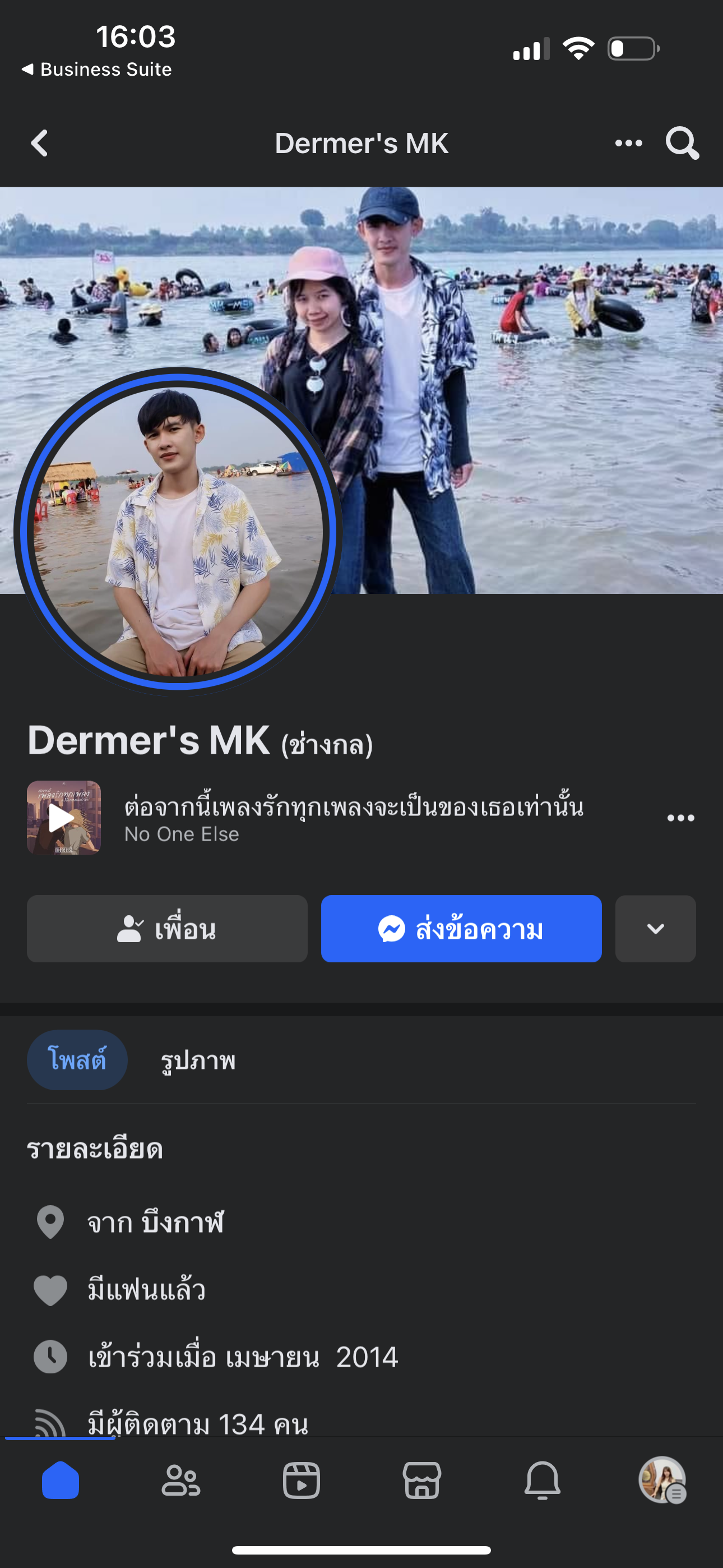The width and height of the screenshot is (723, 1568).
Task: Open the Video tab in bottom bar
Action: click(302, 1481)
